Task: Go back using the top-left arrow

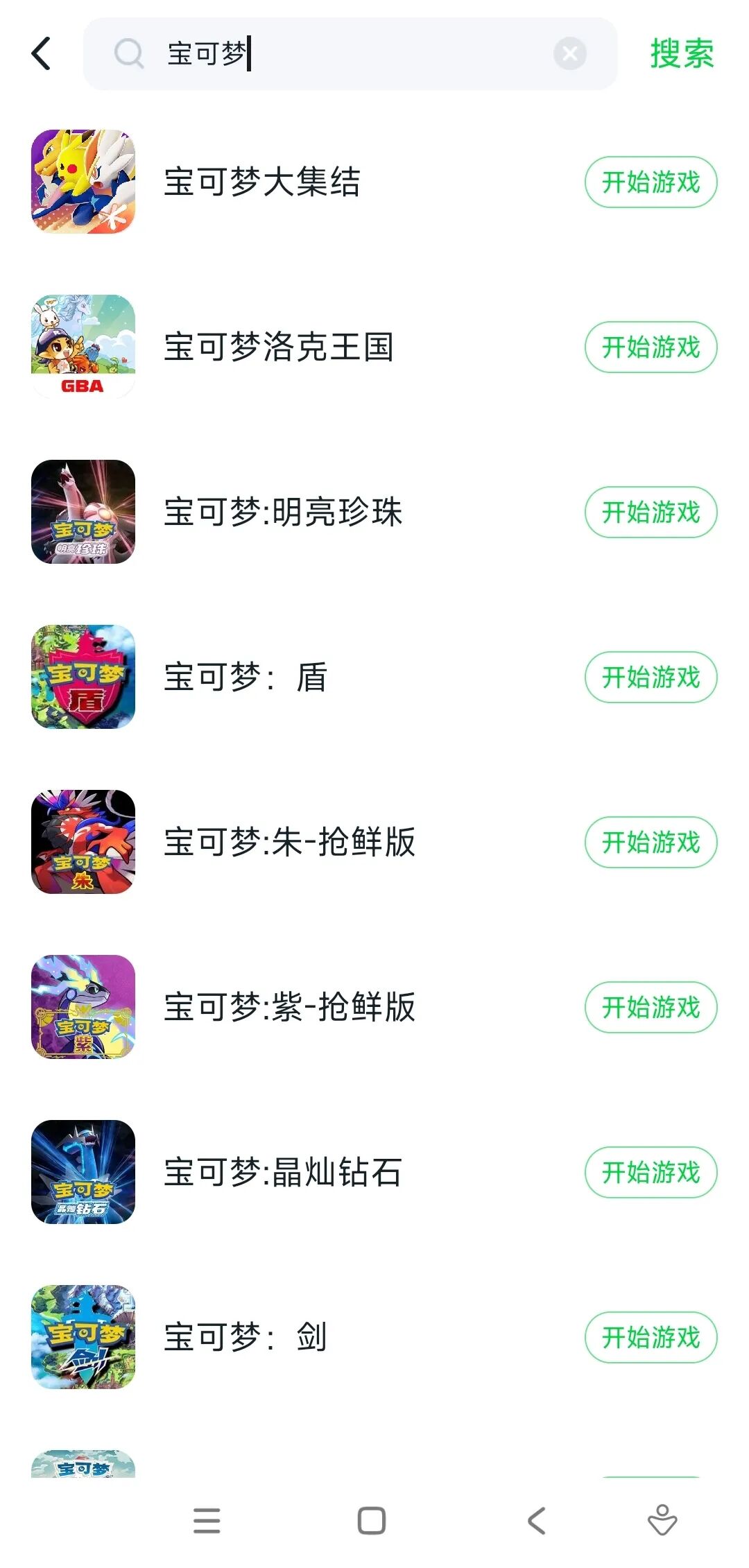Action: pyautogui.click(x=42, y=54)
